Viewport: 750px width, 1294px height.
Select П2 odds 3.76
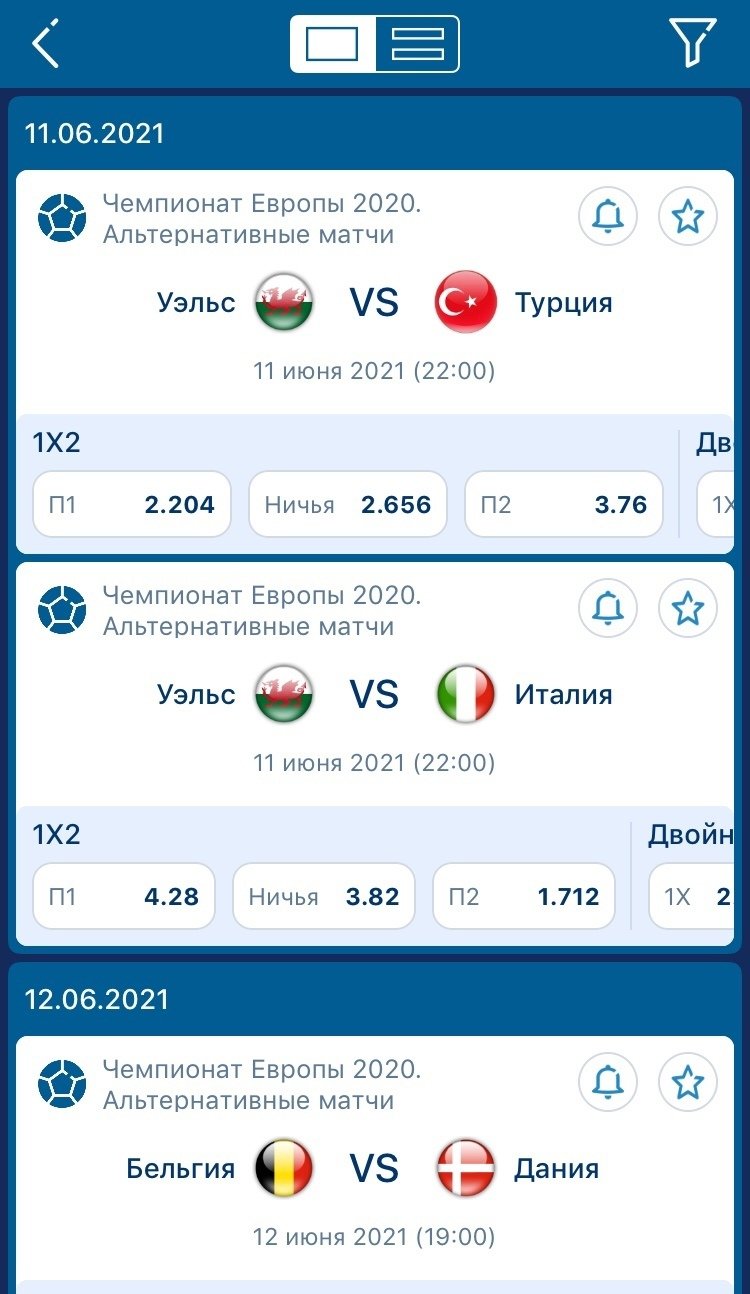pyautogui.click(x=563, y=504)
